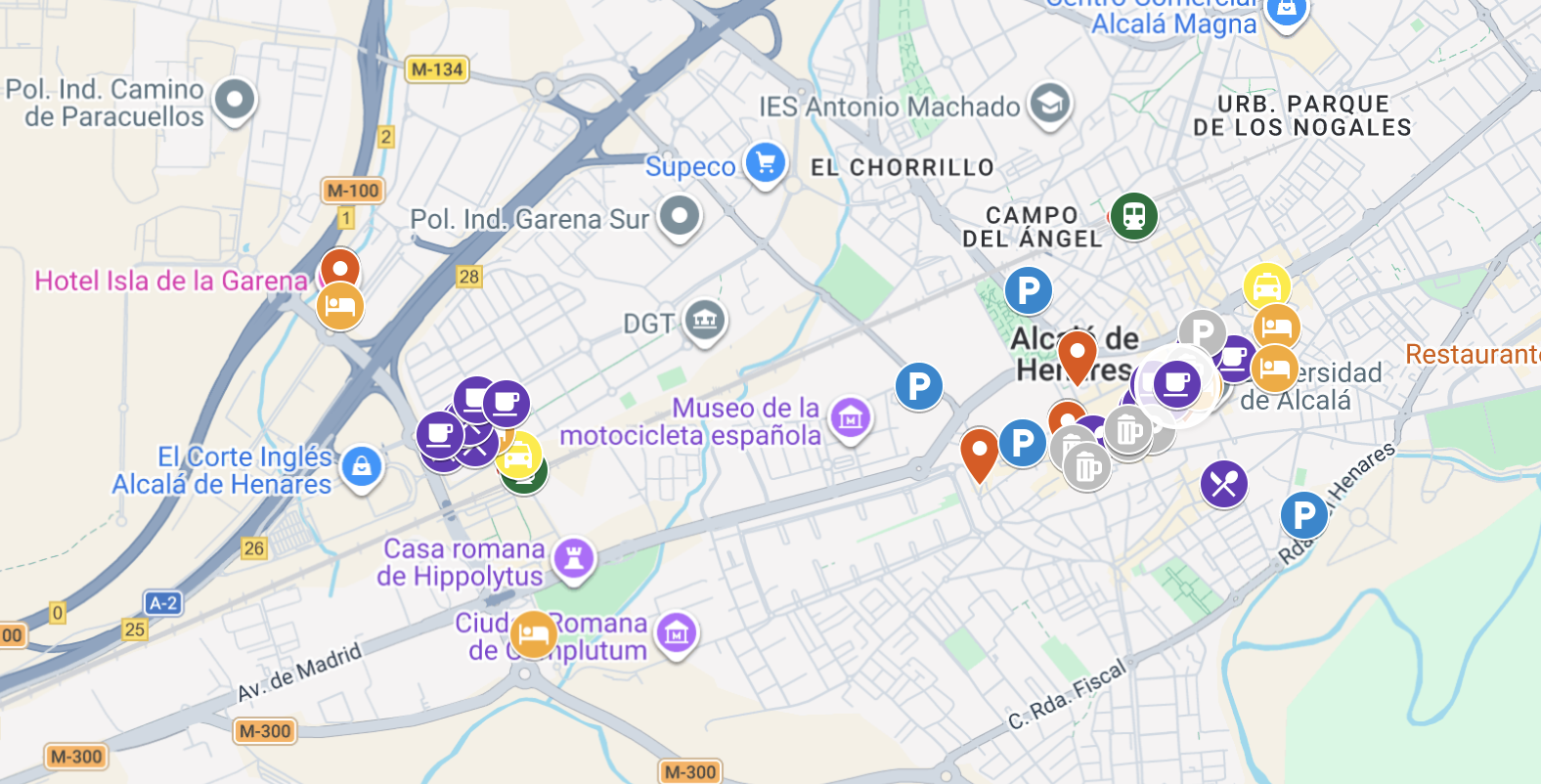Viewport: 1541px width, 784px height.
Task: Tap the hotel bed marker over Ciudad Romana
Action: (533, 634)
